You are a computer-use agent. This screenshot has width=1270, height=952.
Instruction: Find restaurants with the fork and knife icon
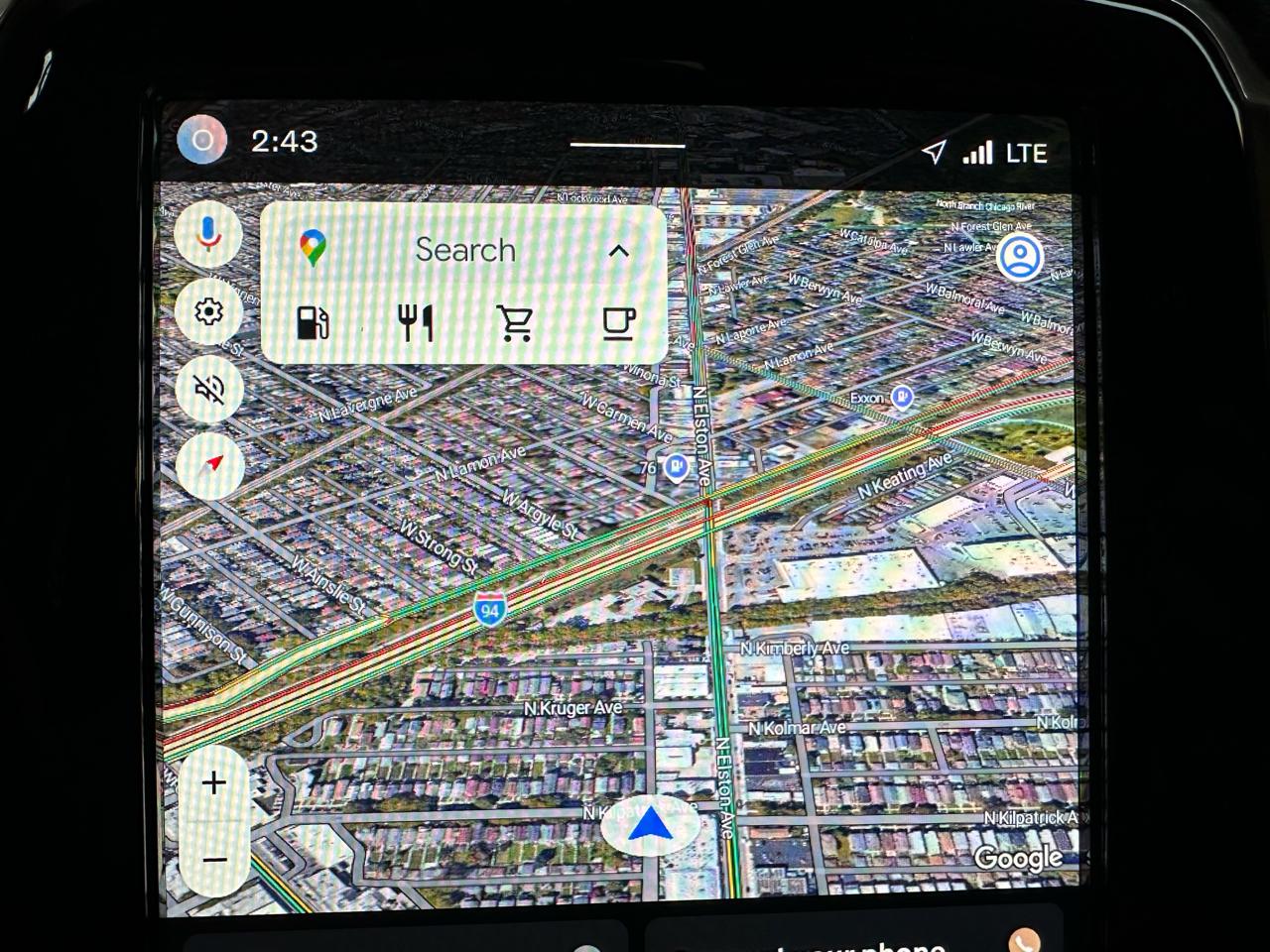(415, 323)
